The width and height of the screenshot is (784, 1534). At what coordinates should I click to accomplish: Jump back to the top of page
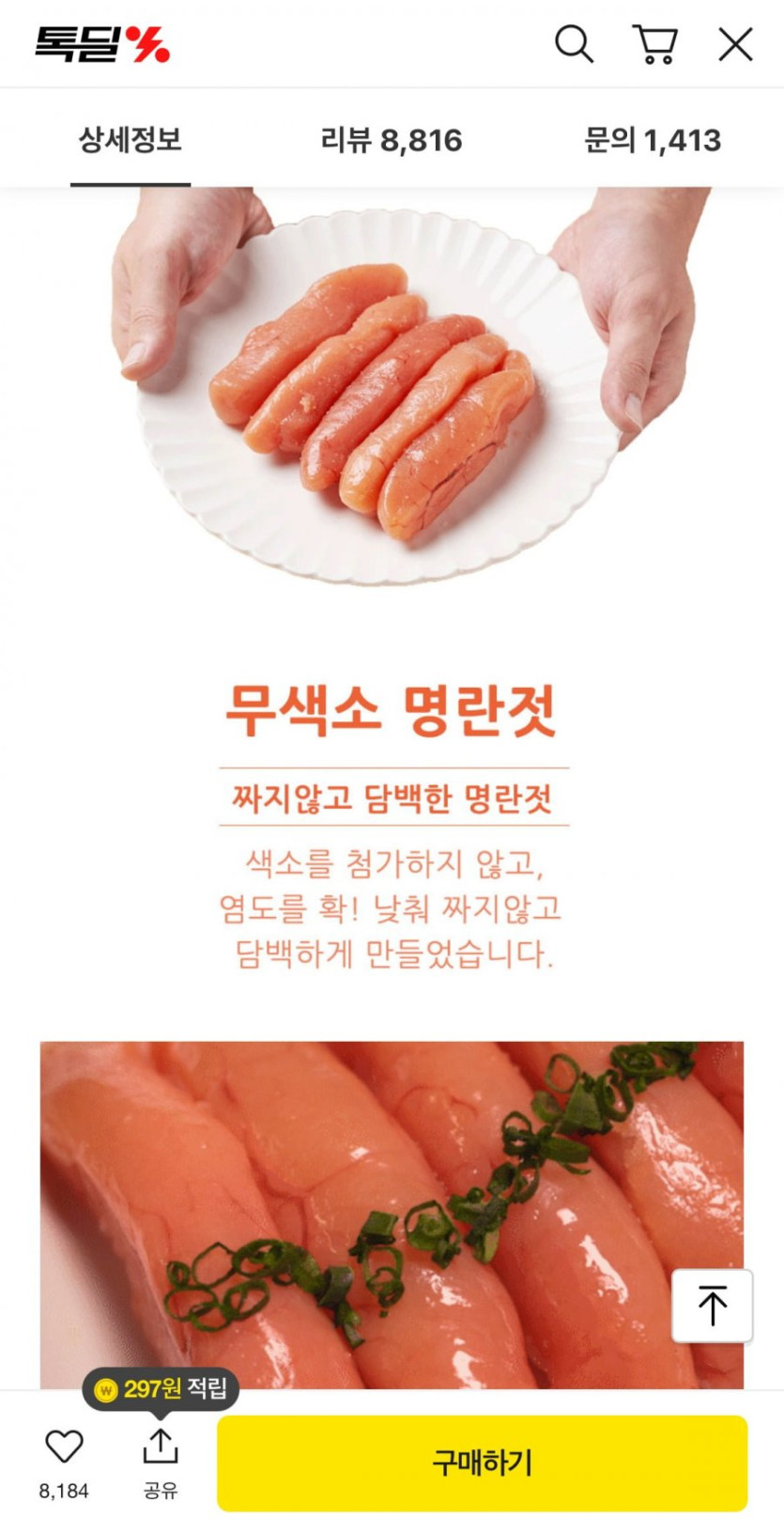712,1306
